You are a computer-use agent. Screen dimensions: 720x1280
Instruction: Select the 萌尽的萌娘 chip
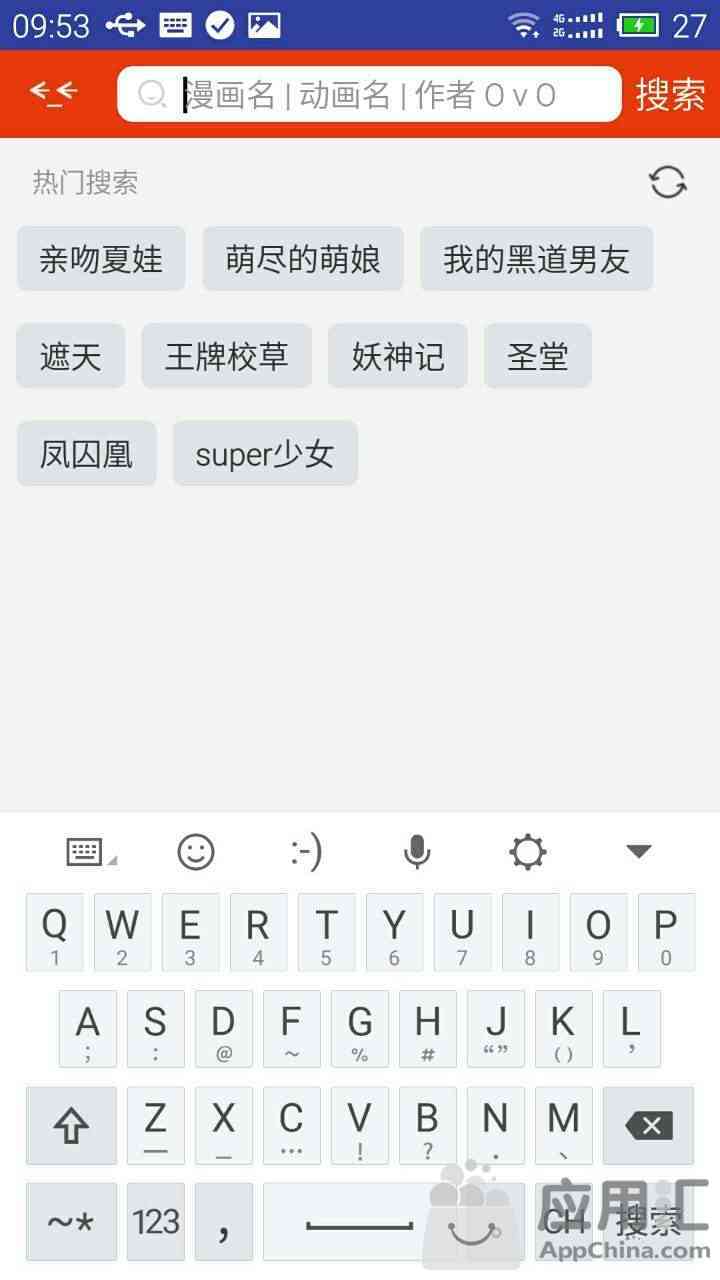point(303,259)
